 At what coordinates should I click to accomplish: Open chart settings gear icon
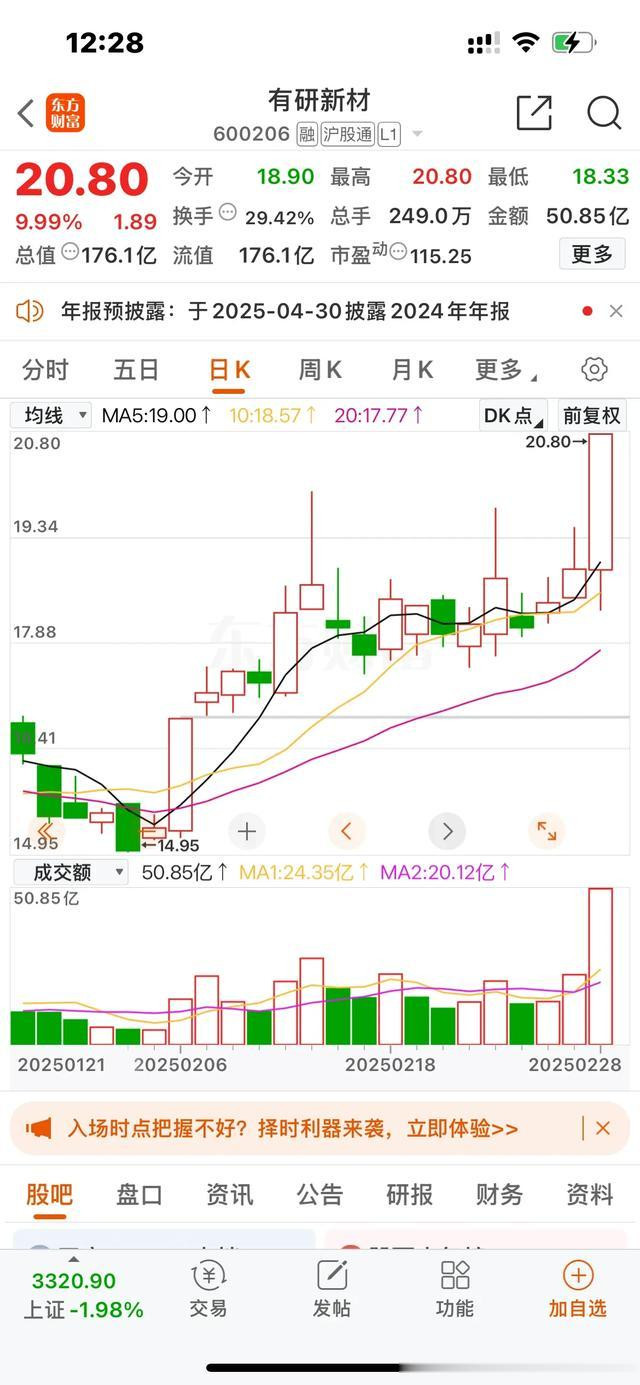pos(594,370)
